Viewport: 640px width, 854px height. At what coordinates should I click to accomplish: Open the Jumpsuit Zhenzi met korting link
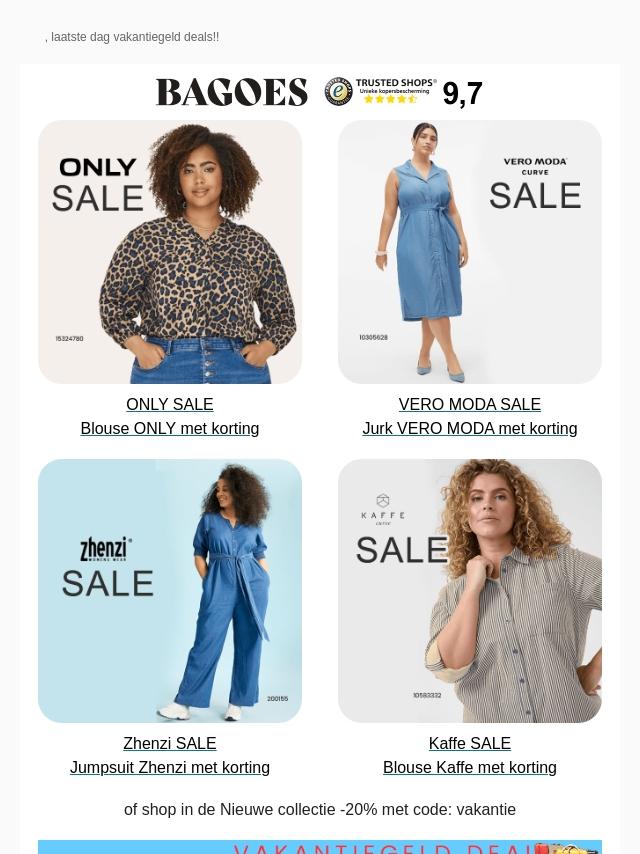coord(170,768)
